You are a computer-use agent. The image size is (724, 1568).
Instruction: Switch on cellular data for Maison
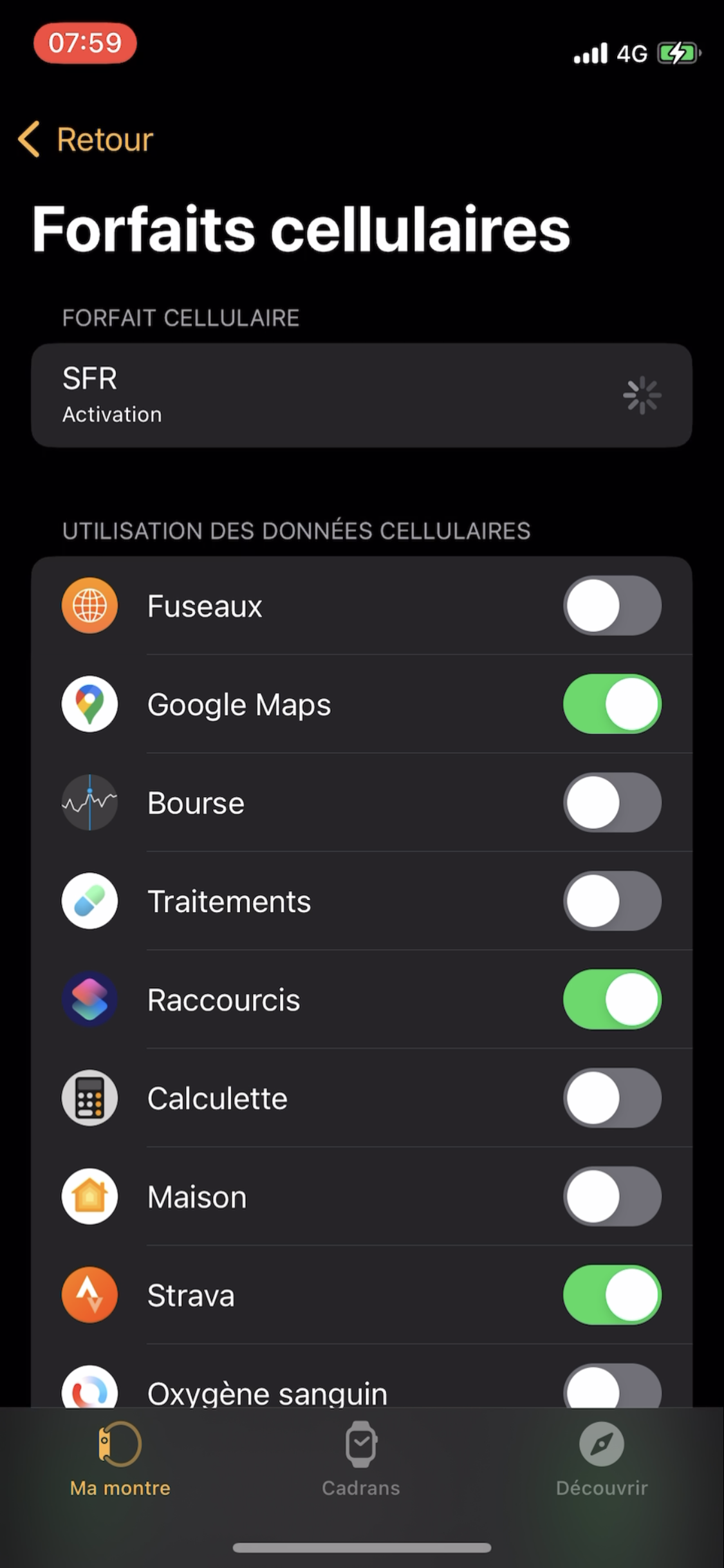point(611,1197)
